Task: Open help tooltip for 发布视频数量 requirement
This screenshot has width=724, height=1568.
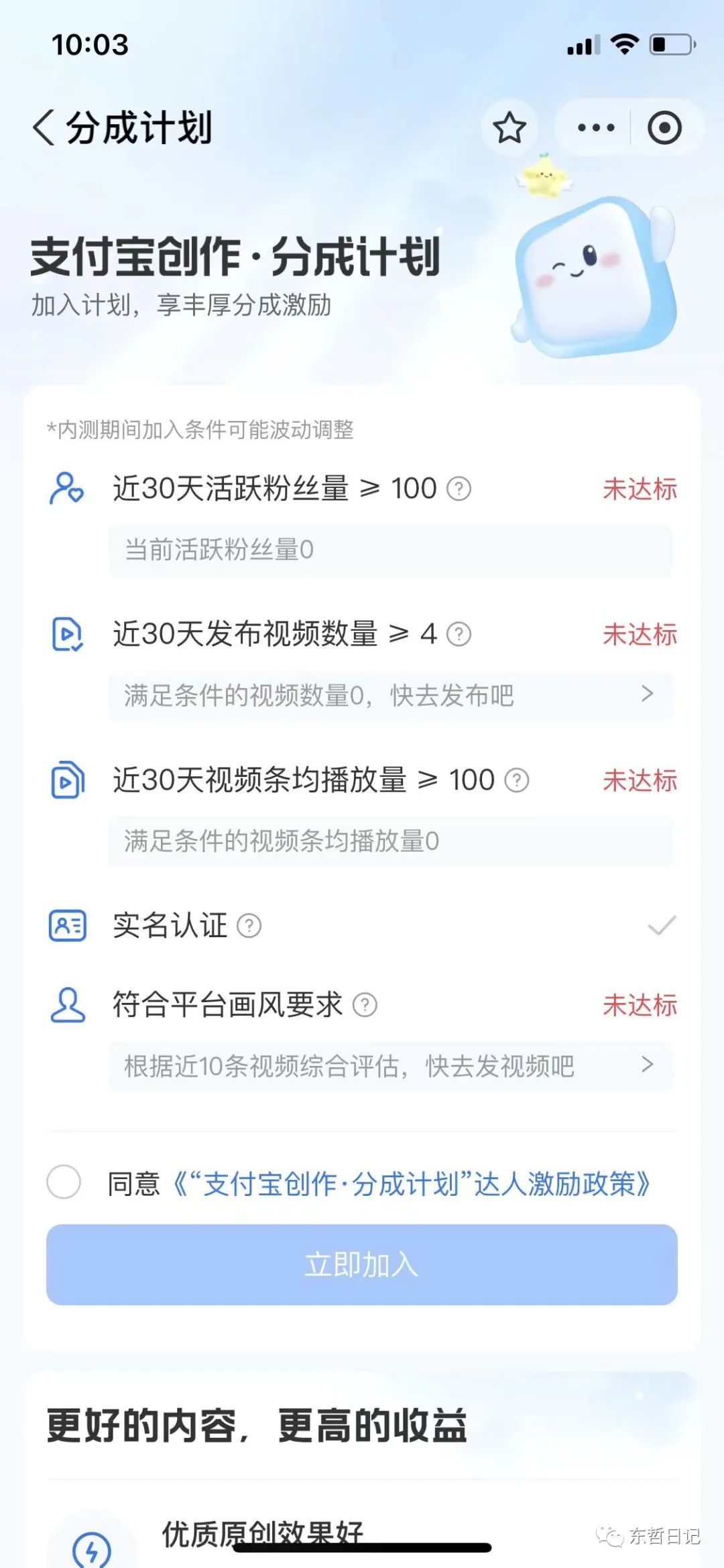Action: pyautogui.click(x=460, y=634)
